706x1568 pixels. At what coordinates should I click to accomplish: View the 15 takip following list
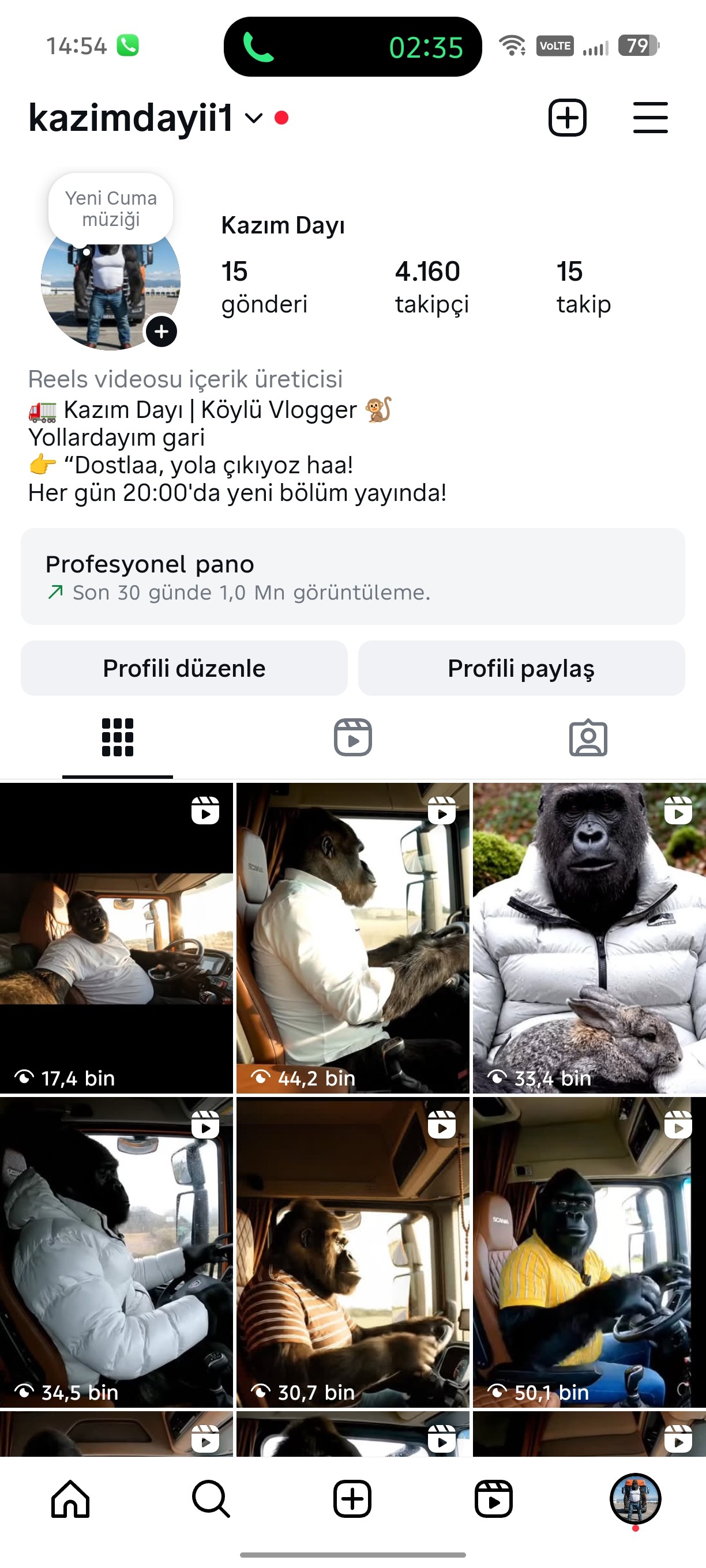coord(583,287)
